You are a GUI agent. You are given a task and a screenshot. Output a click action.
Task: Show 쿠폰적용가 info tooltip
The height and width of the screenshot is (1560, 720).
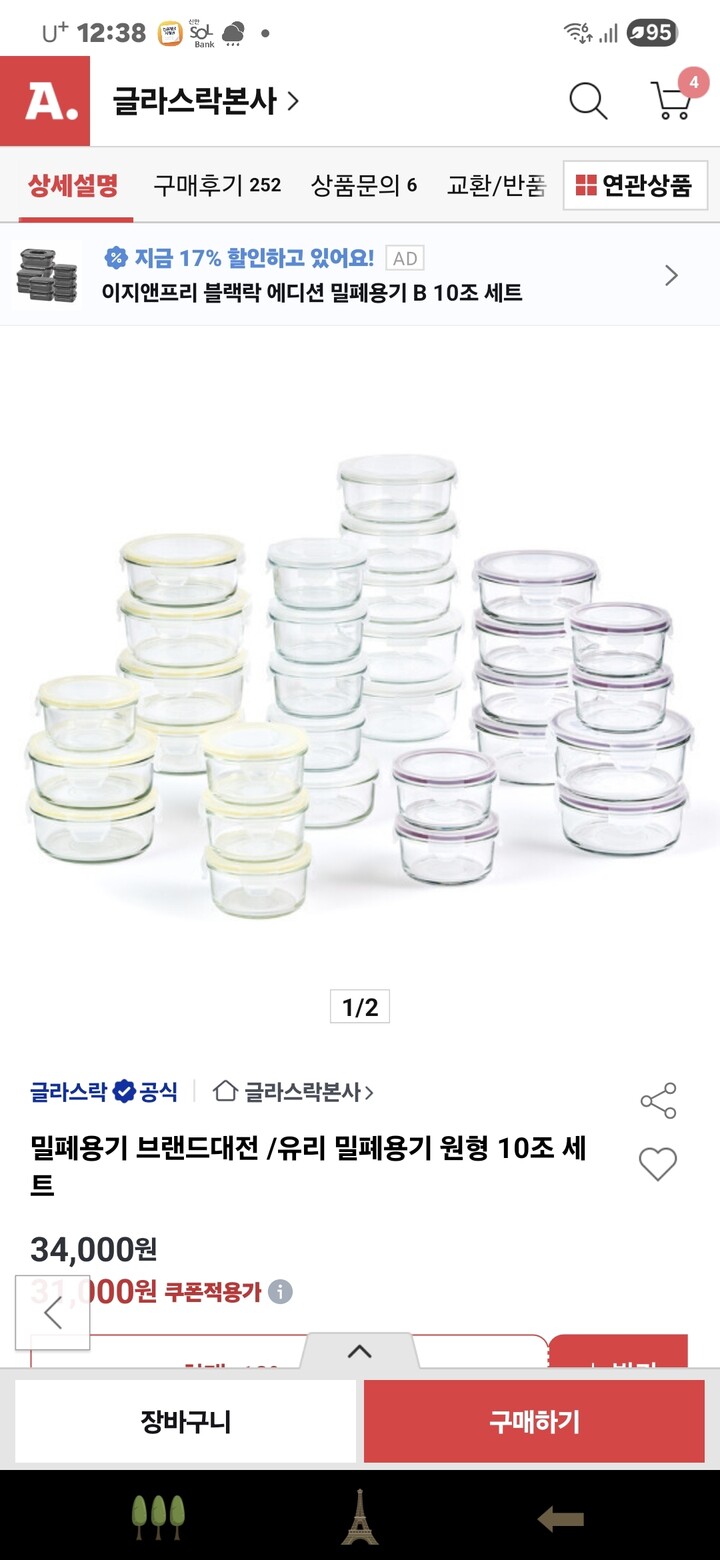click(280, 1292)
